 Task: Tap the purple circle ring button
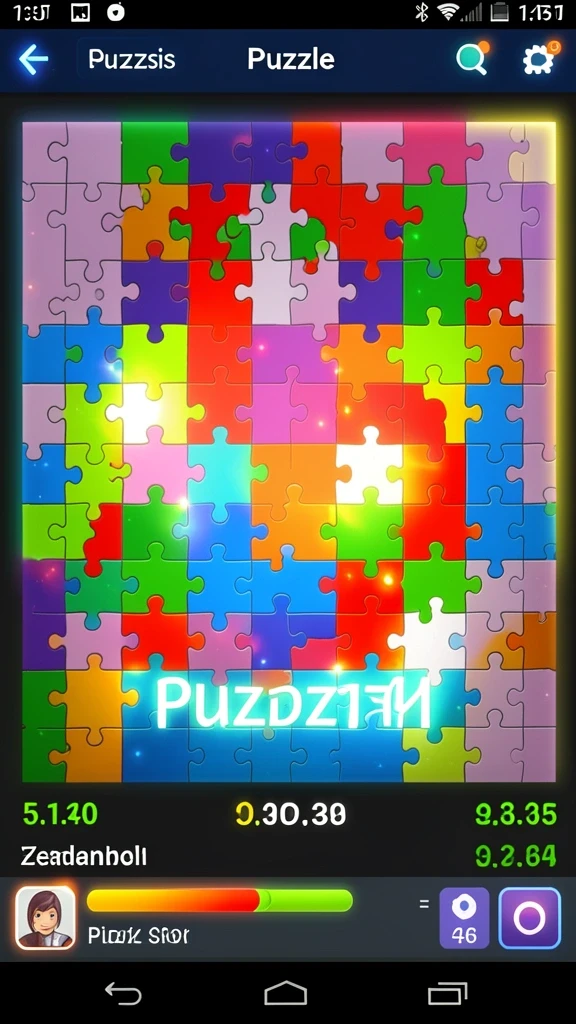(x=530, y=918)
